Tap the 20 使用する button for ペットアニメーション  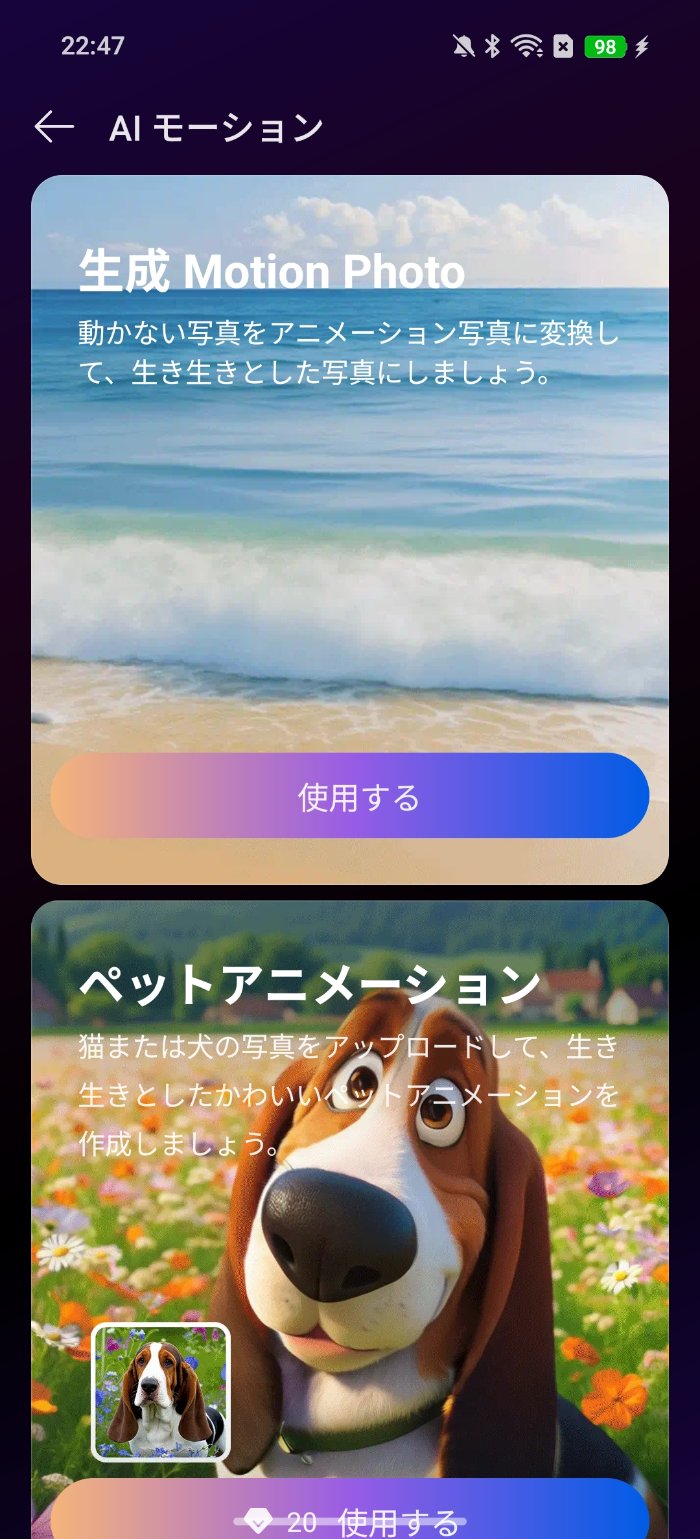350,1514
